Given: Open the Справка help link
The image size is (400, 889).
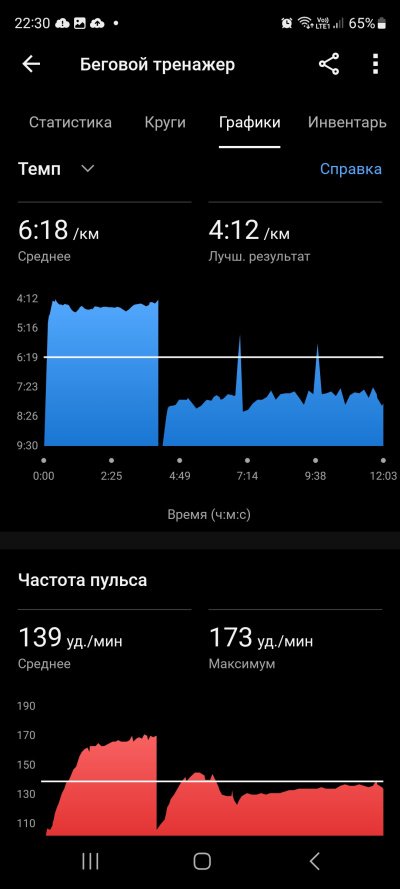Looking at the screenshot, I should (351, 169).
